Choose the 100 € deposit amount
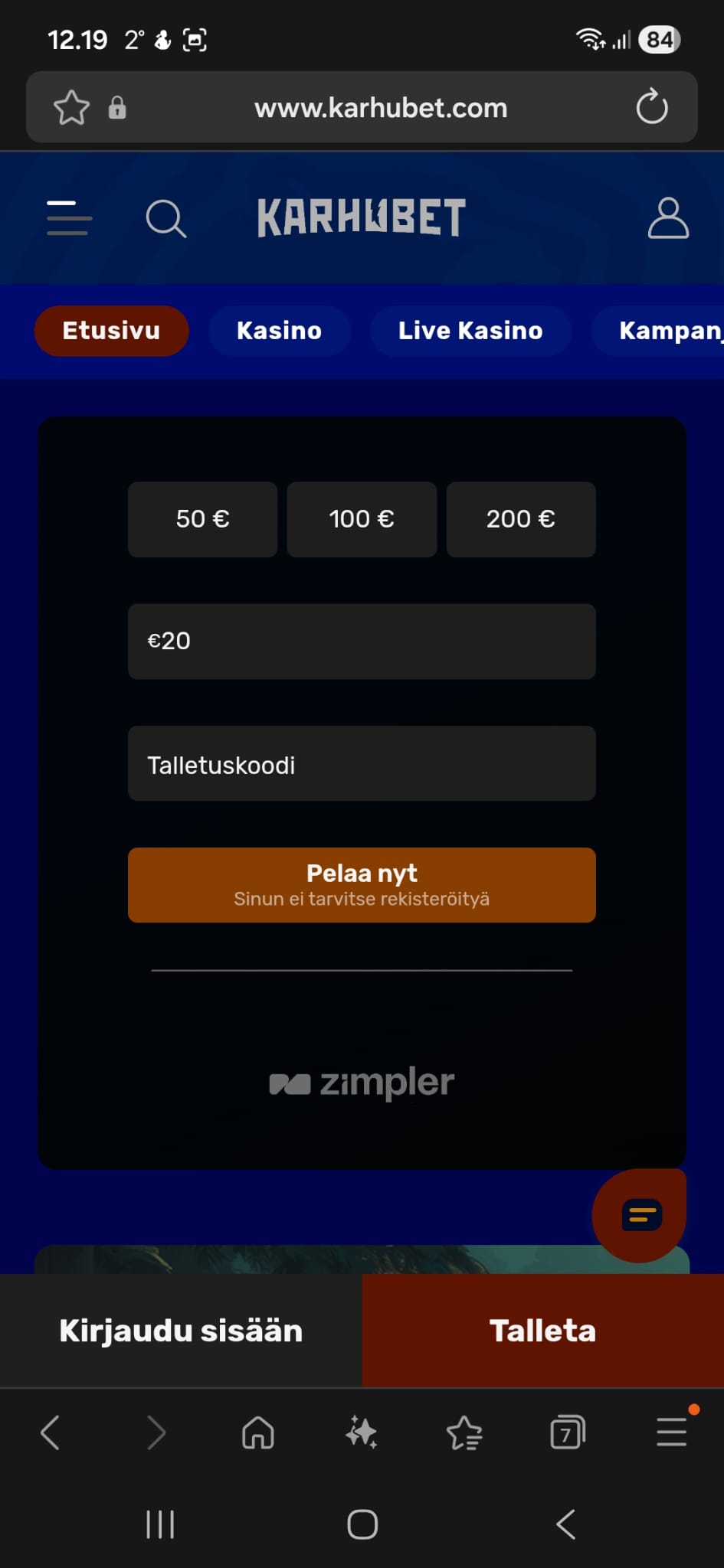The width and height of the screenshot is (724, 1568). (x=362, y=519)
